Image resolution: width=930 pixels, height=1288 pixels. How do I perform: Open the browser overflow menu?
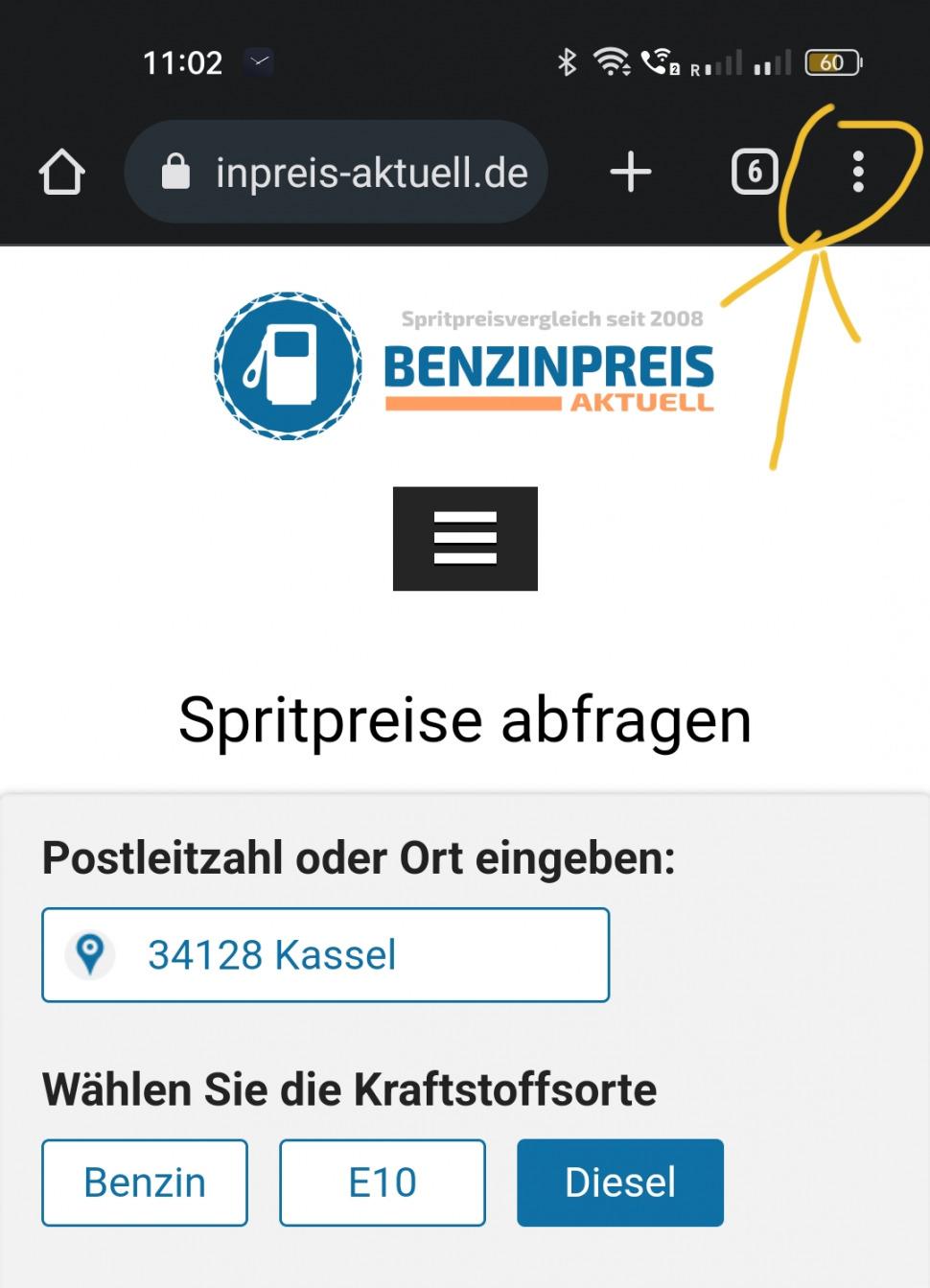click(858, 173)
